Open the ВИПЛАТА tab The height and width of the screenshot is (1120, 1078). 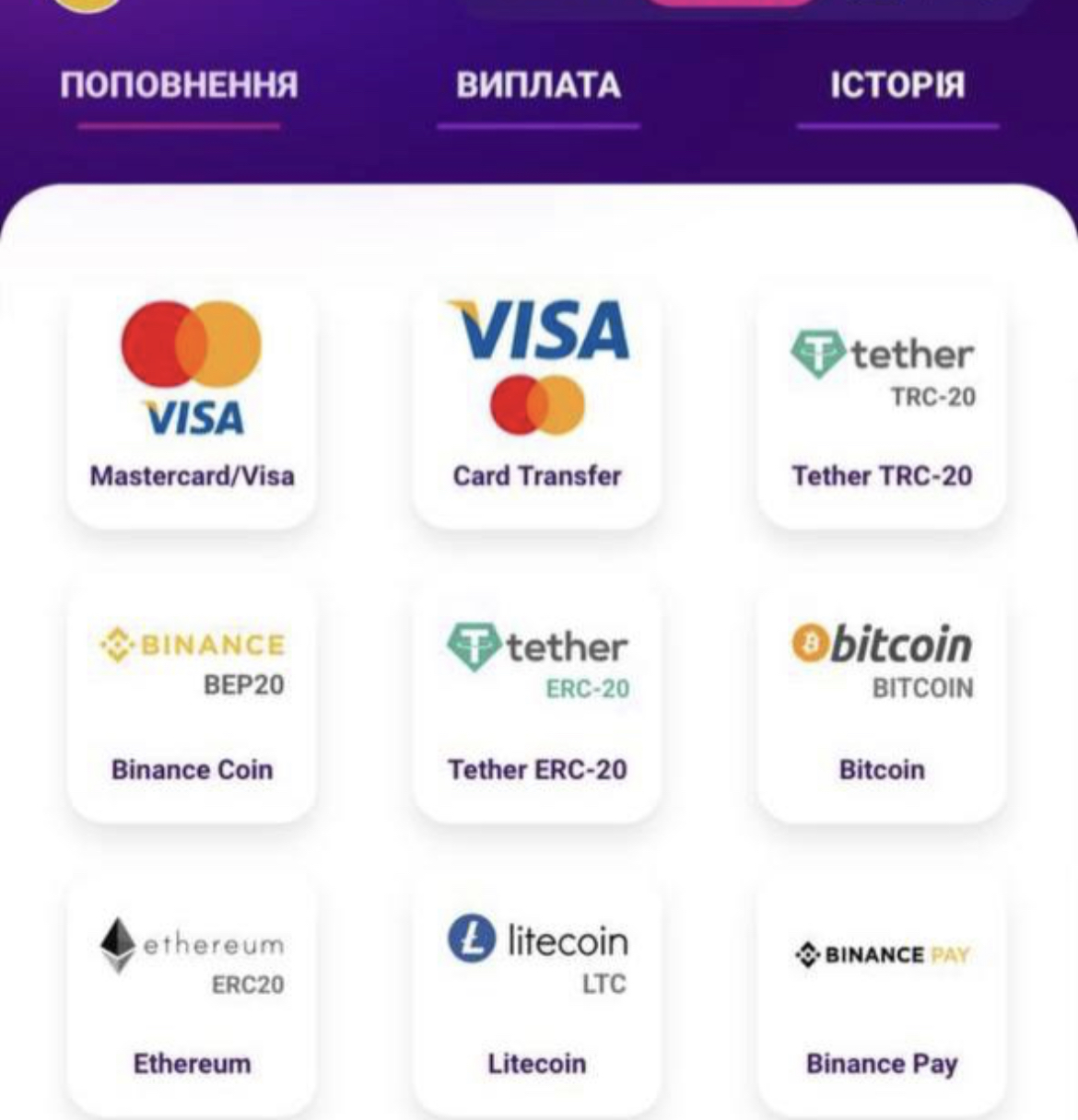[x=538, y=86]
